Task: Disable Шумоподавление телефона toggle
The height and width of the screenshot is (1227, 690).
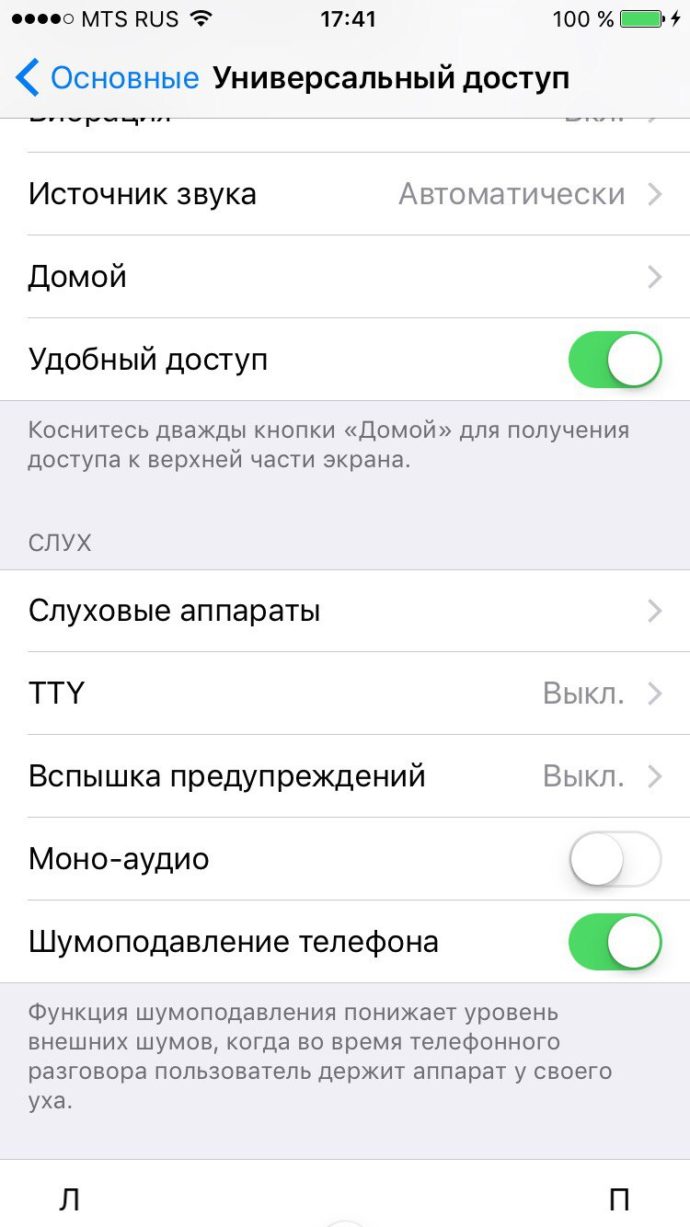Action: pyautogui.click(x=614, y=942)
